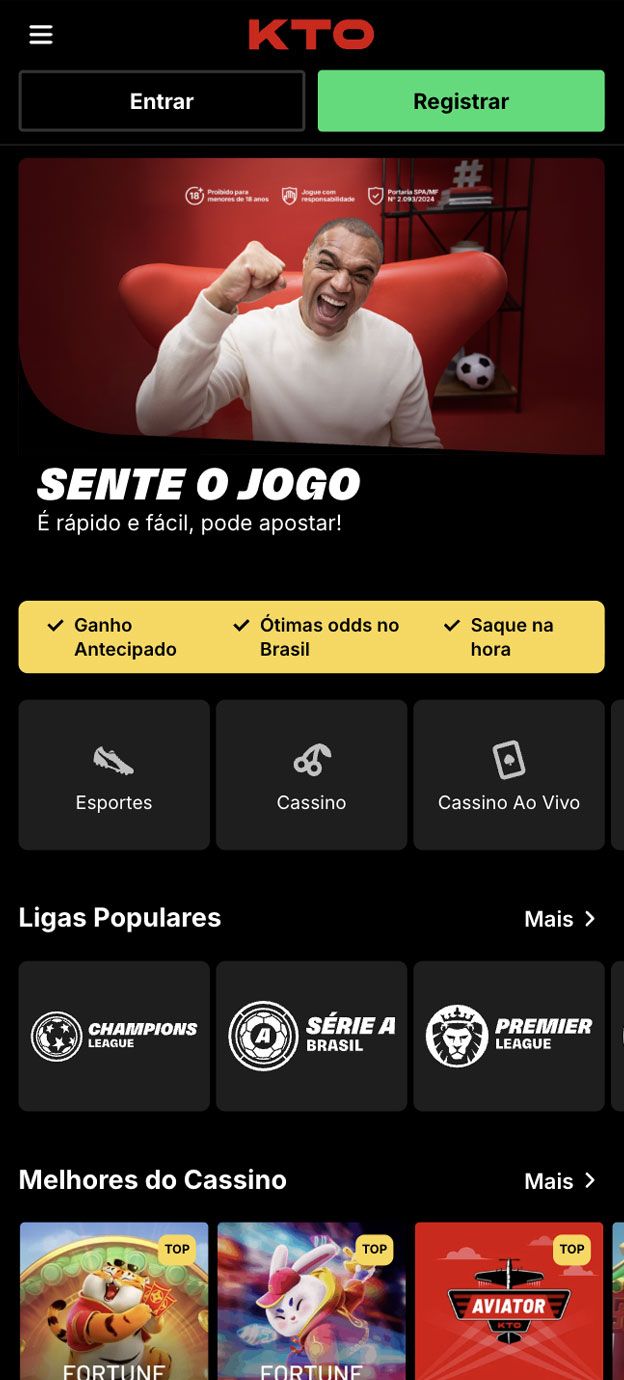Launch the Fortune tiger game

[114, 1300]
